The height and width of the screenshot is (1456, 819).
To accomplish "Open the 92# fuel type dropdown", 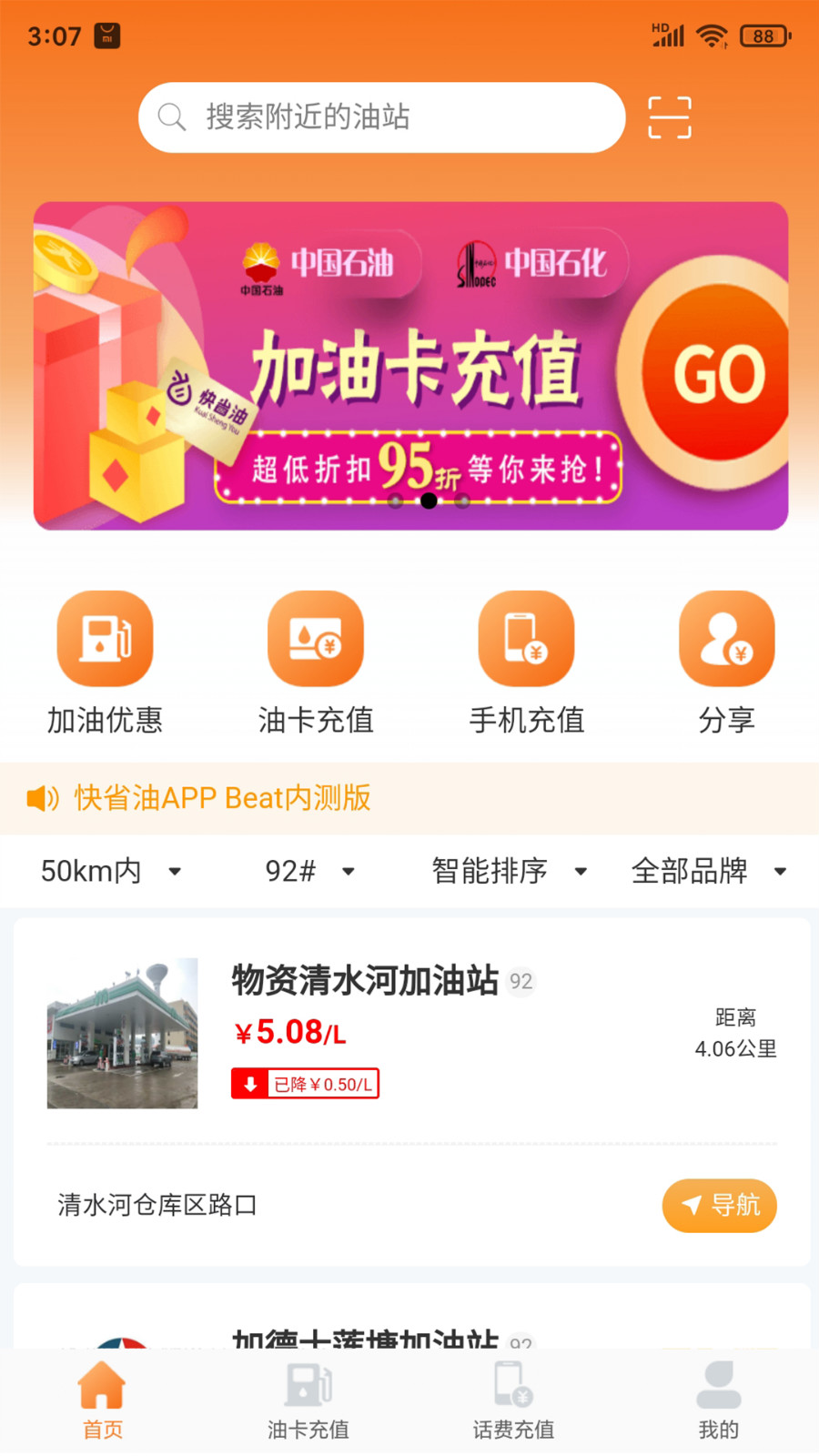I will (309, 871).
